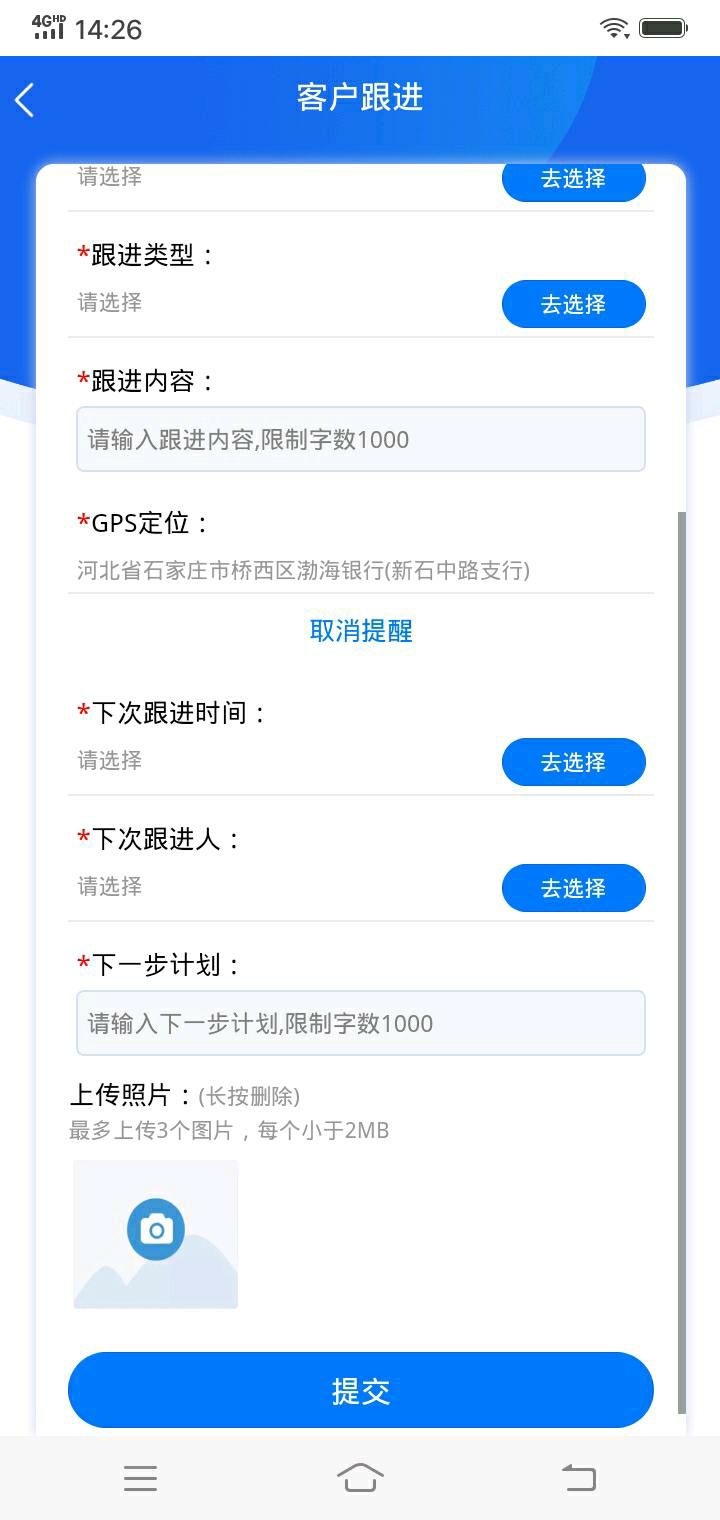Screen dimensions: 720x1520
Task: Tap the 取消提醒 link
Action: click(361, 631)
